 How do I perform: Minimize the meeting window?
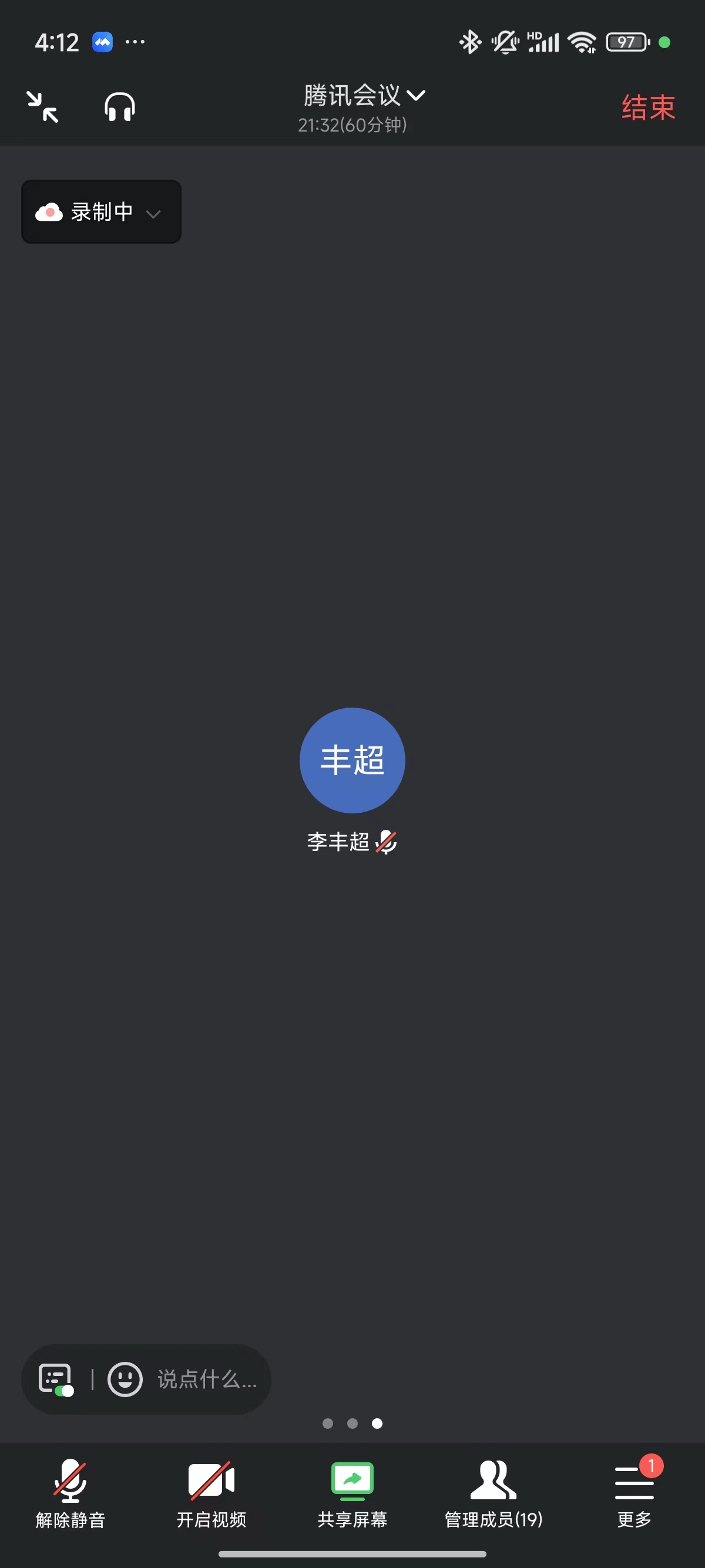43,107
